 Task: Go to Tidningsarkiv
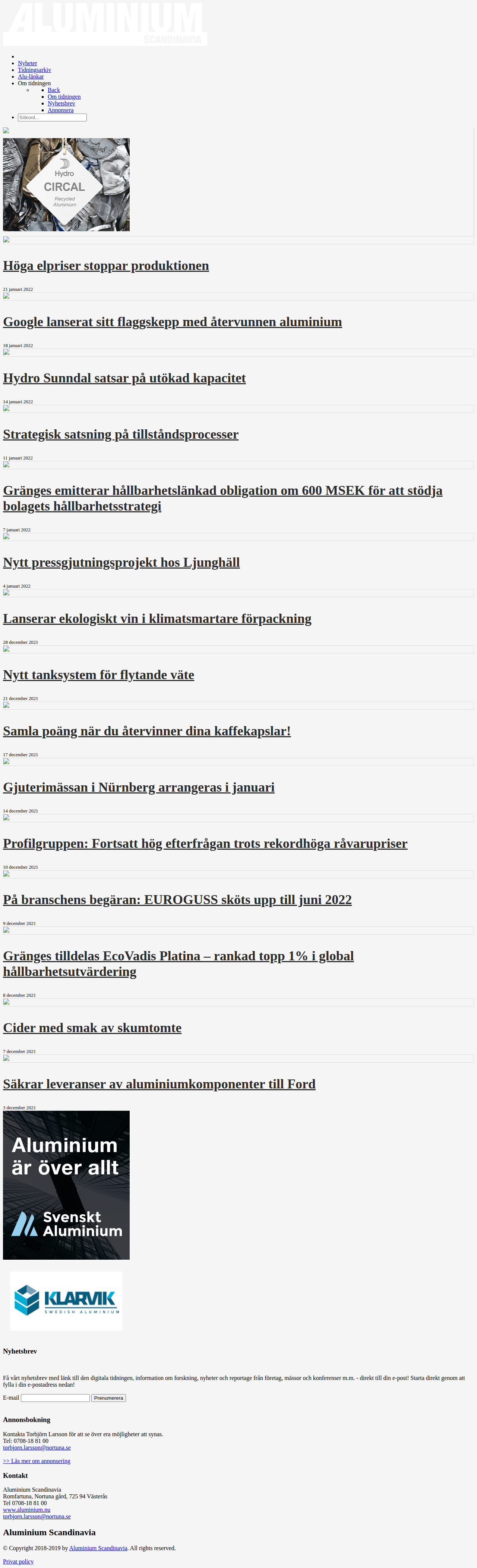pyautogui.click(x=34, y=70)
